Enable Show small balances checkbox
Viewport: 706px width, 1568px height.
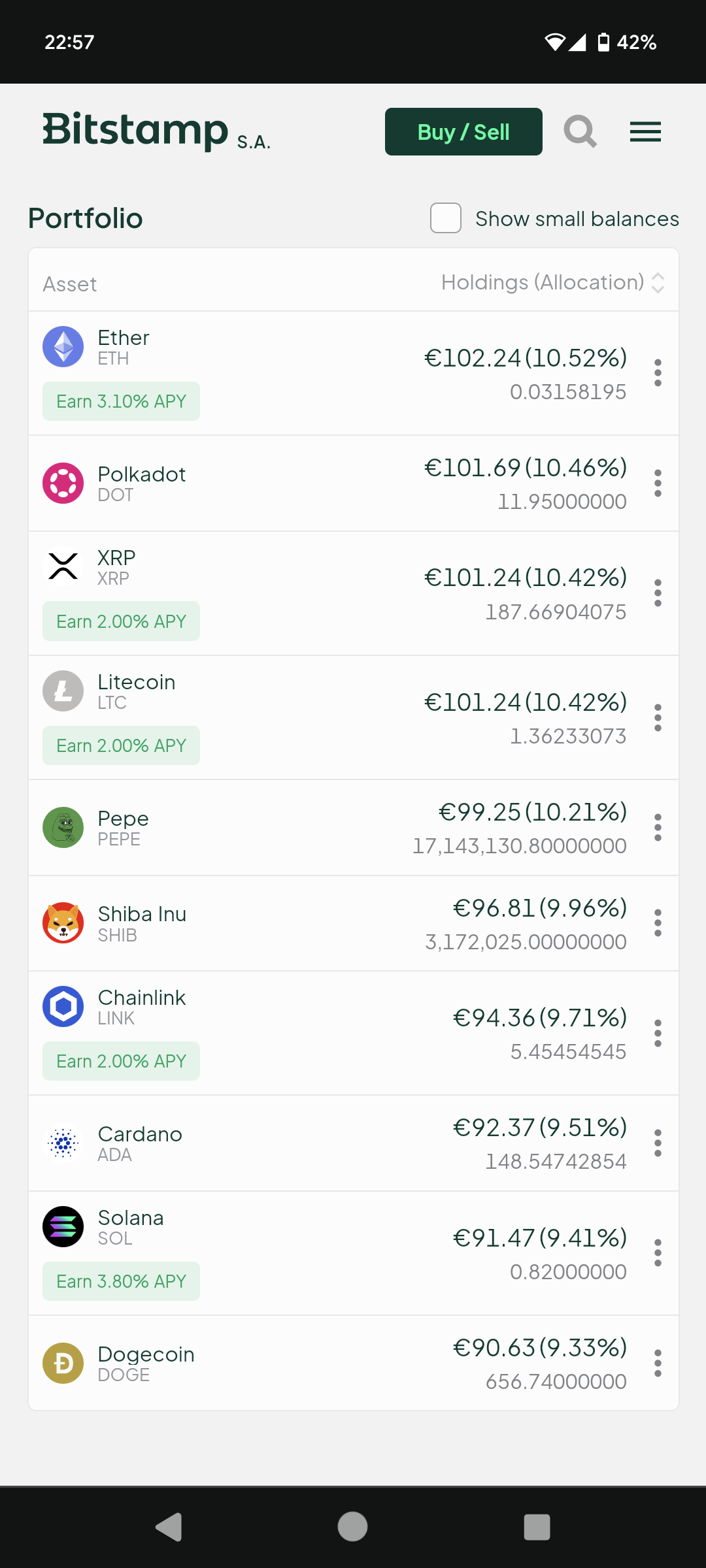click(x=446, y=218)
